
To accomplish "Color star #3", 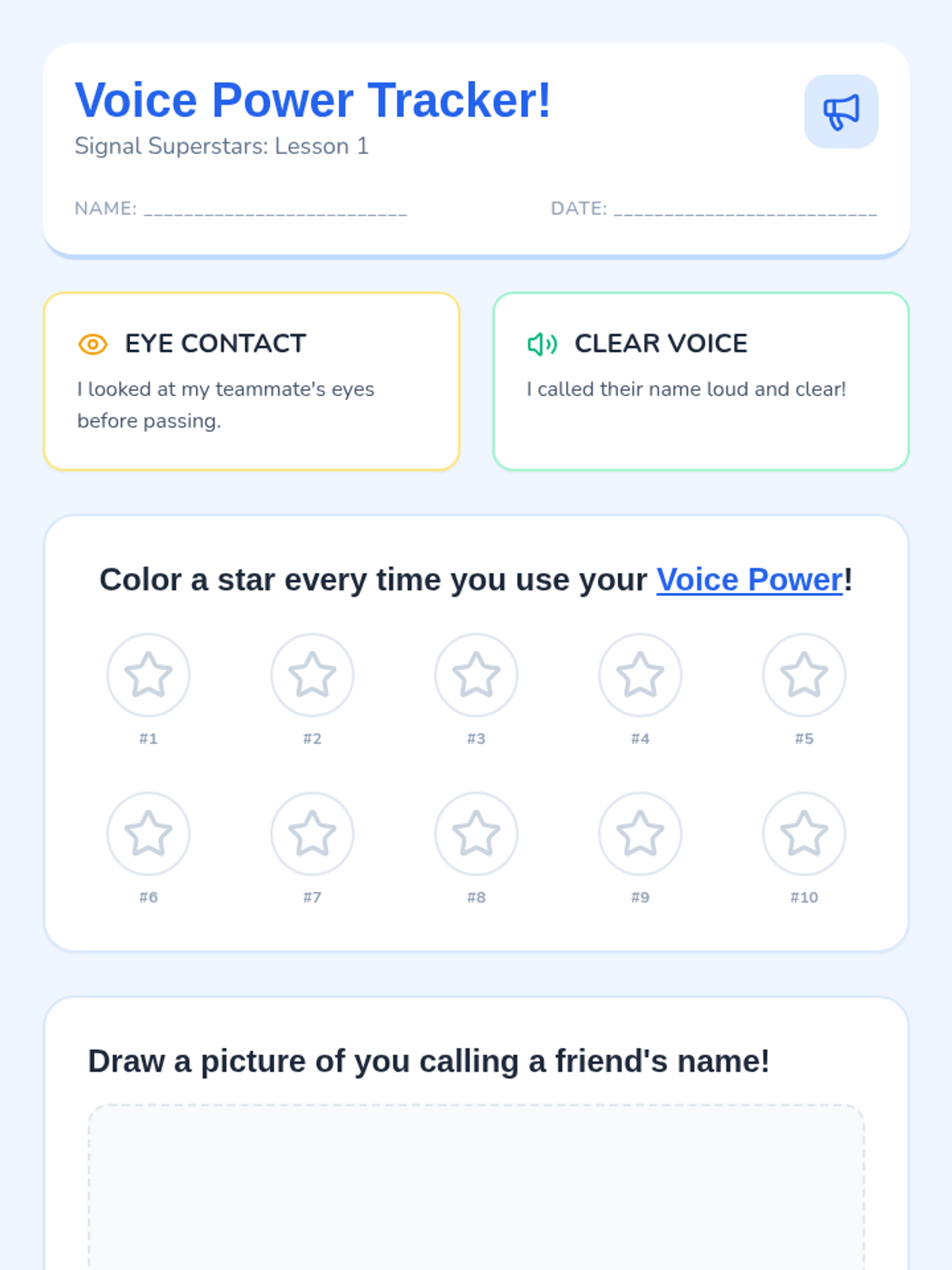I will click(476, 675).
